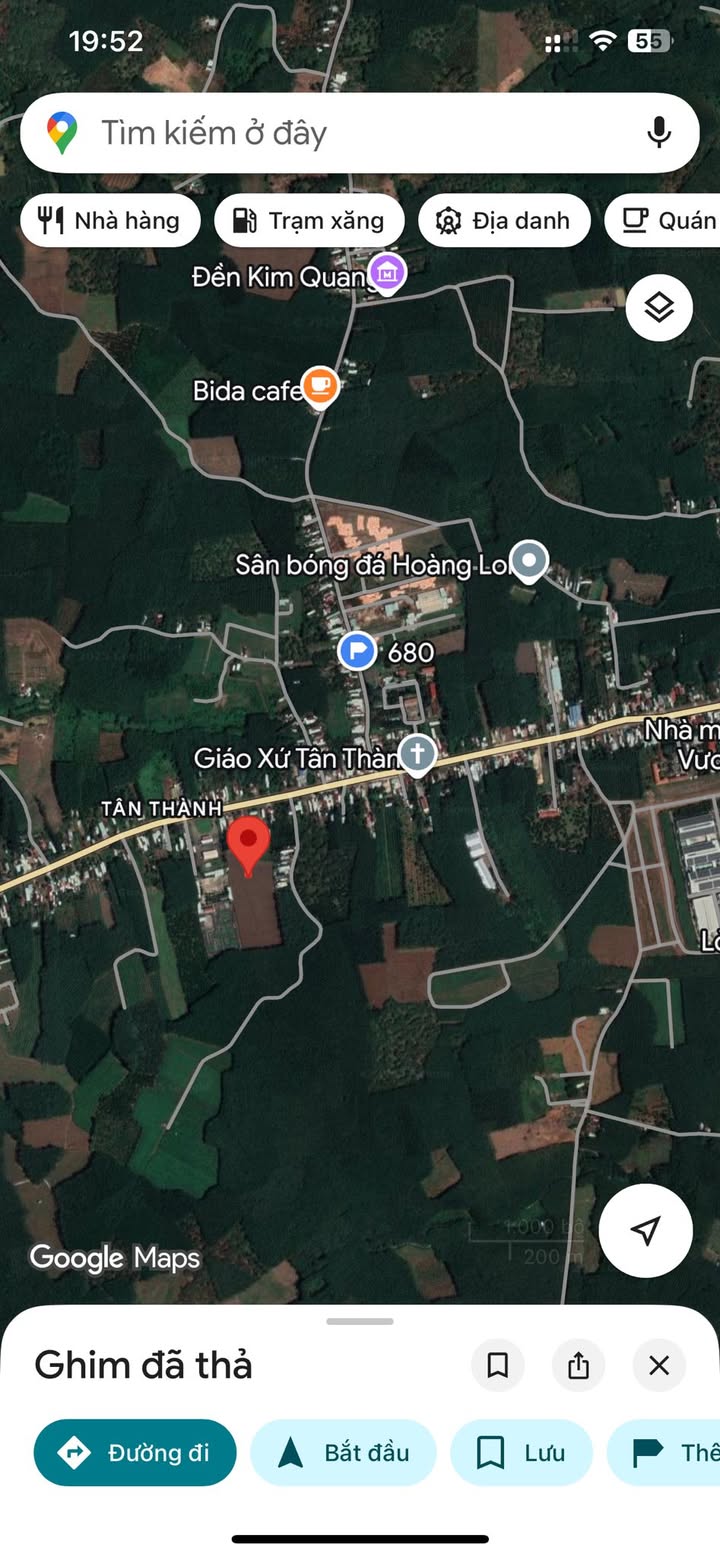Center map on my location
The height and width of the screenshot is (1557, 720).
(646, 1230)
